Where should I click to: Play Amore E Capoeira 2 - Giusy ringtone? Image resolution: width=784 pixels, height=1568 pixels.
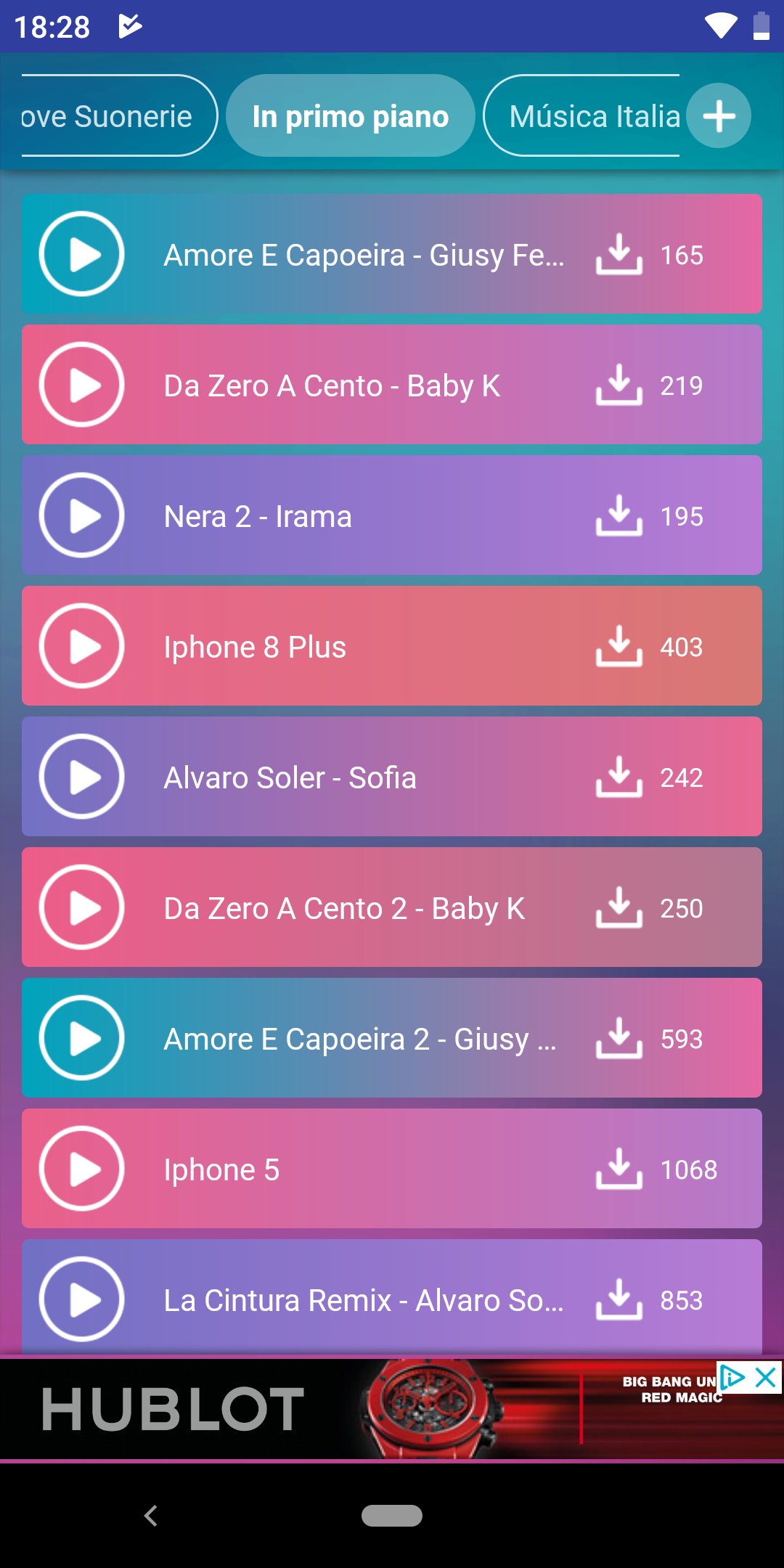pyautogui.click(x=81, y=1038)
